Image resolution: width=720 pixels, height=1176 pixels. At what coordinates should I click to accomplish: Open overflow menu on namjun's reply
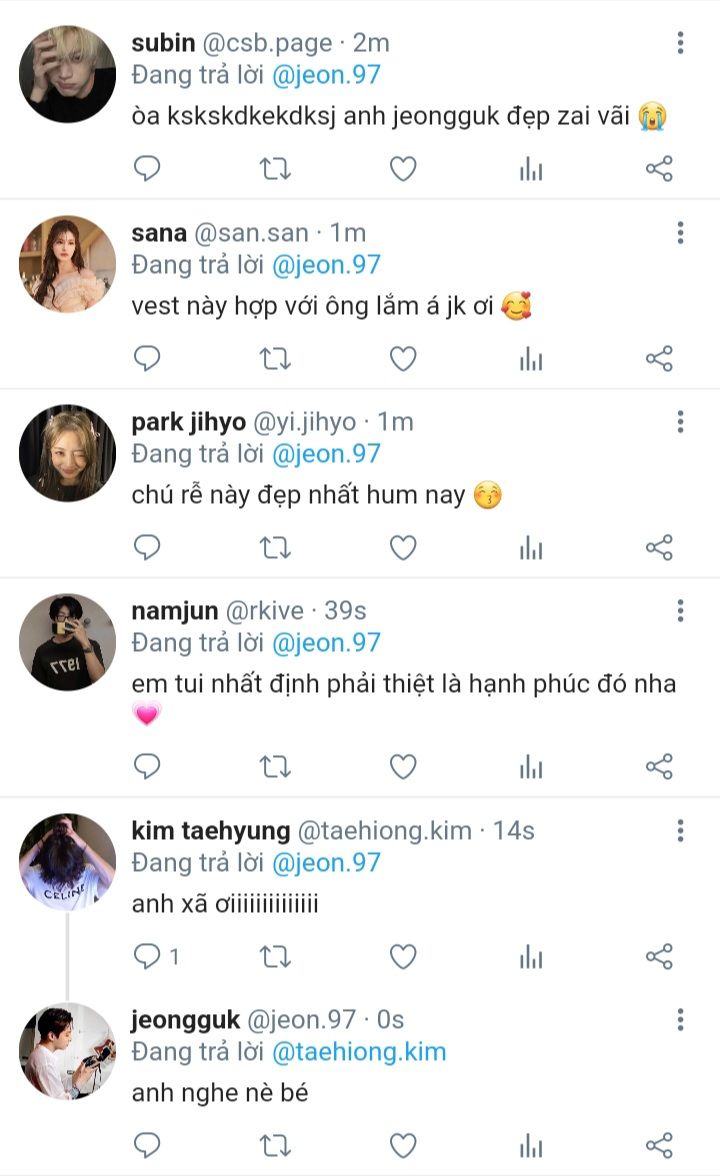click(680, 610)
